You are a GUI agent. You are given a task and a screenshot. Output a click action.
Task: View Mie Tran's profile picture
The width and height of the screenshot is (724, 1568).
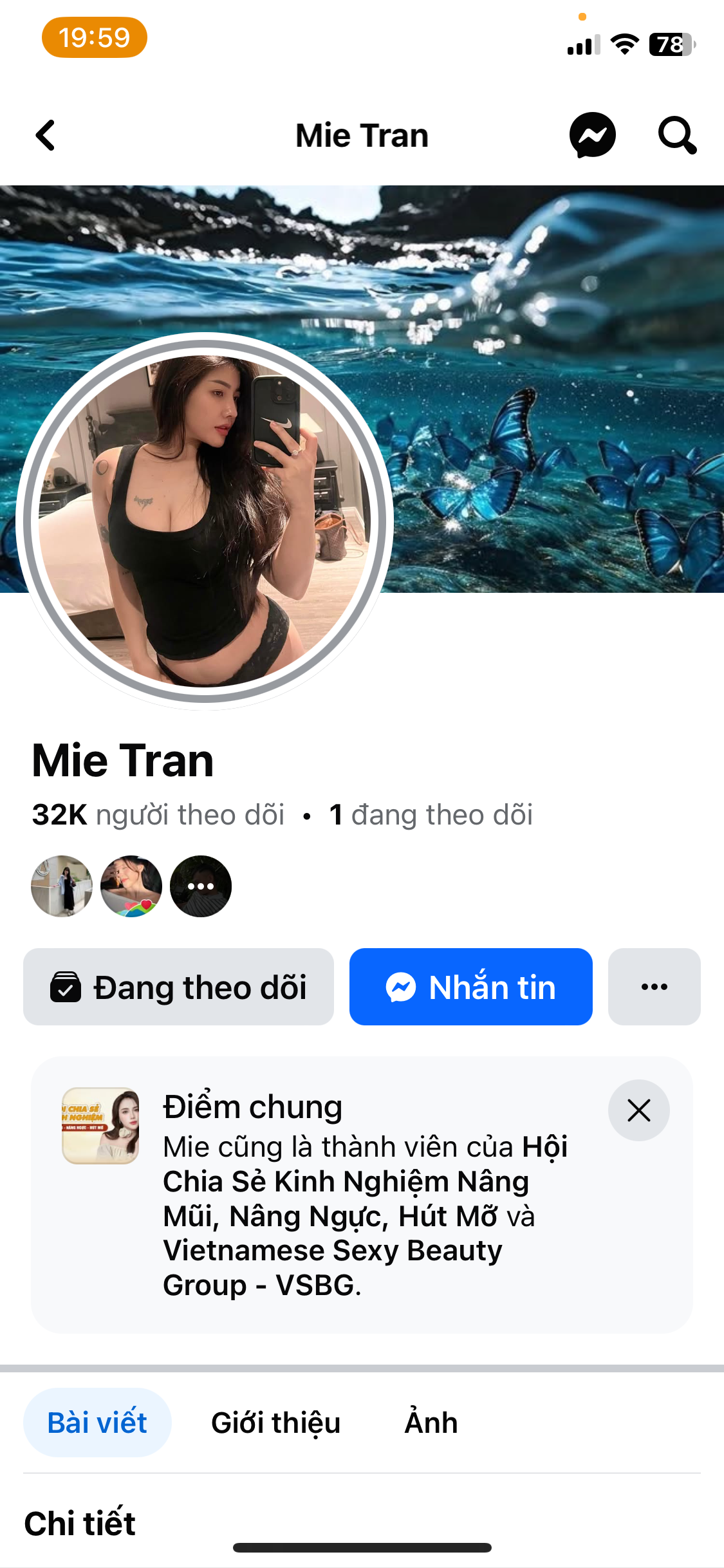[x=205, y=521]
